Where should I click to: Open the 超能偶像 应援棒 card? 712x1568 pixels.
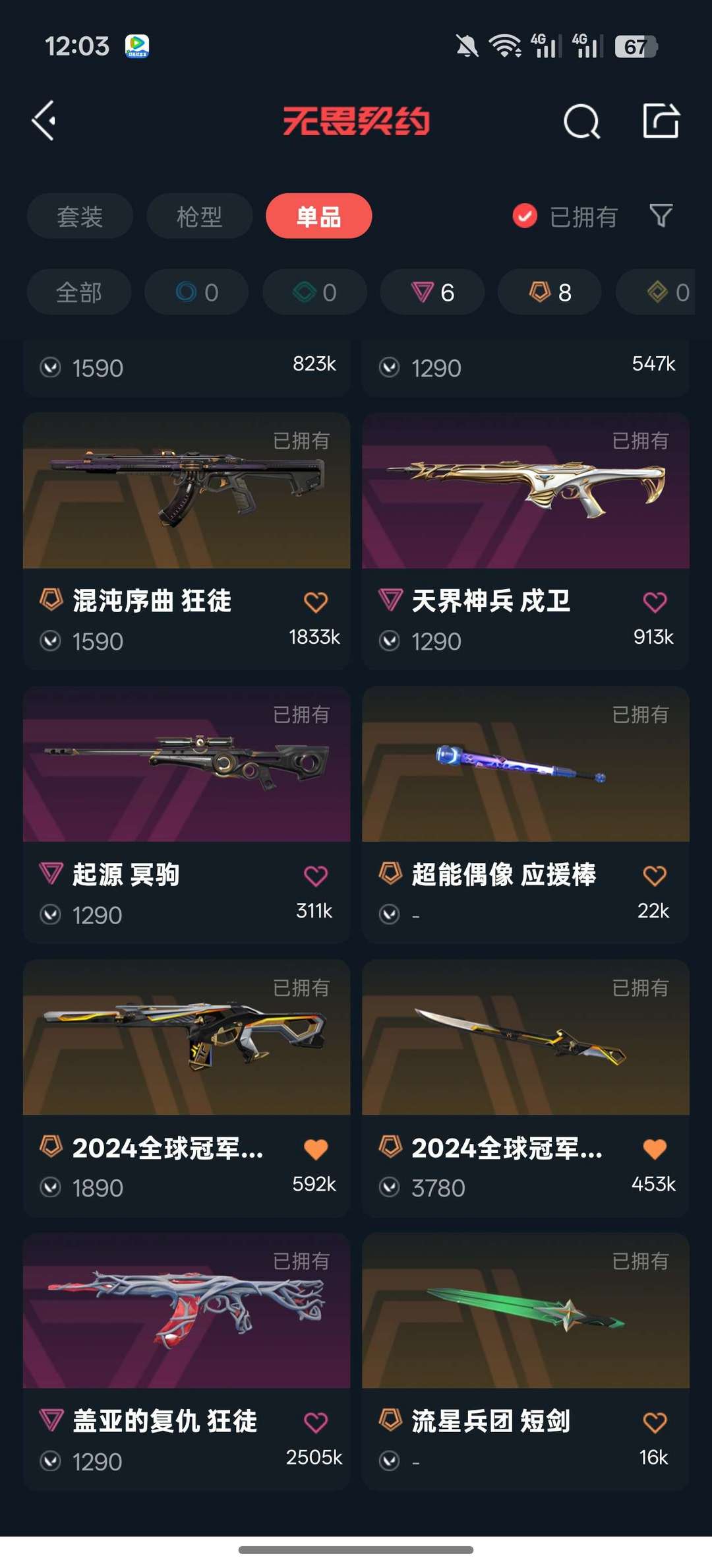(x=525, y=765)
